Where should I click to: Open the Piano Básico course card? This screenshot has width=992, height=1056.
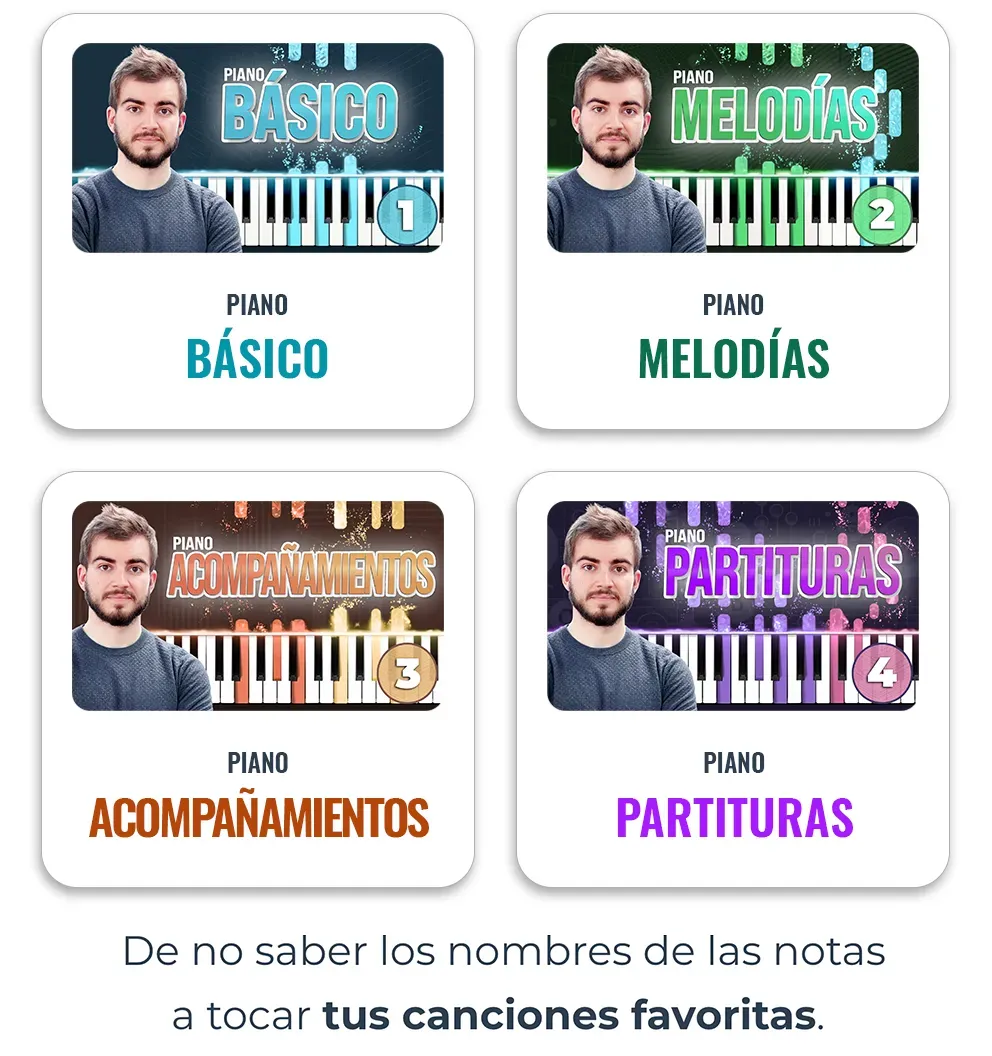coord(257,222)
